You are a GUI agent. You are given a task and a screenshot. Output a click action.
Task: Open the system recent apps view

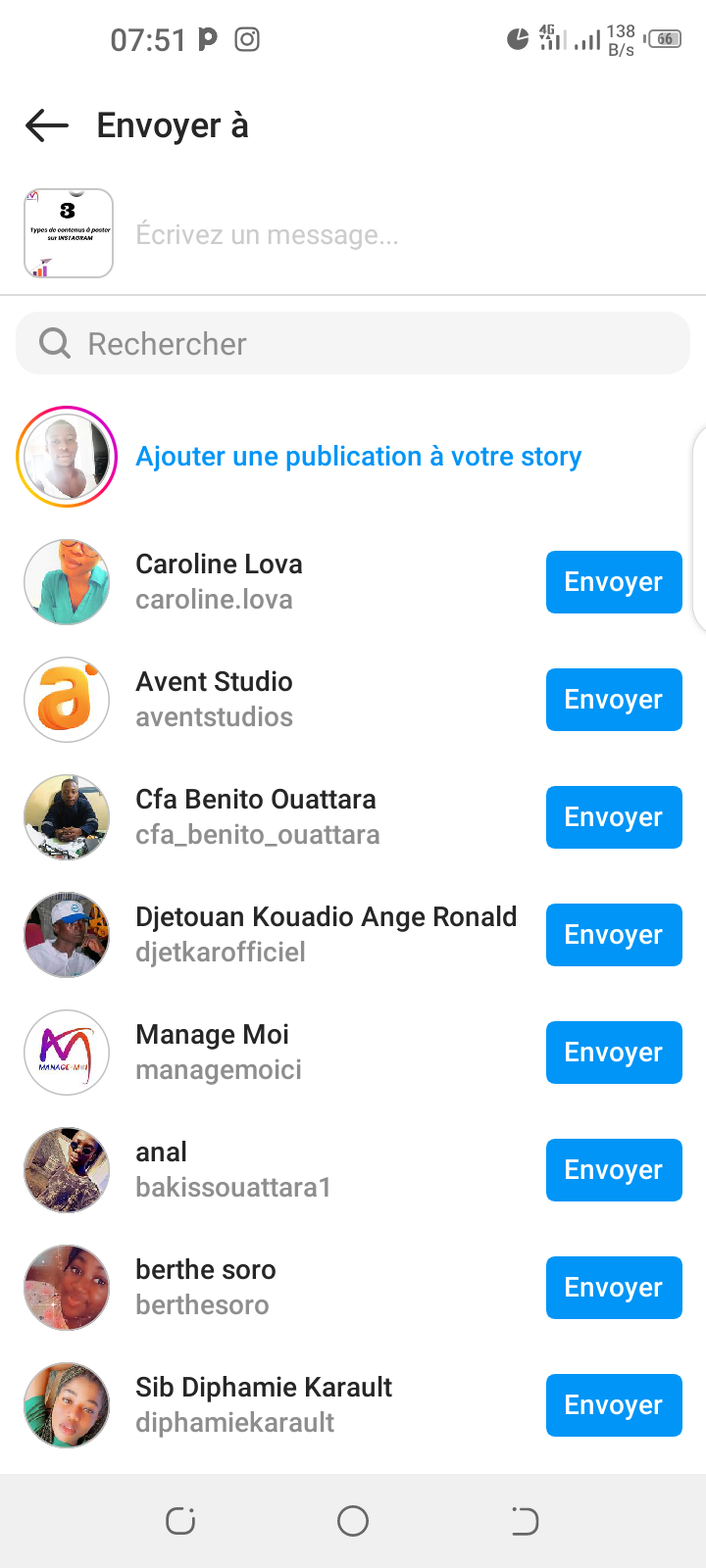[180, 1521]
